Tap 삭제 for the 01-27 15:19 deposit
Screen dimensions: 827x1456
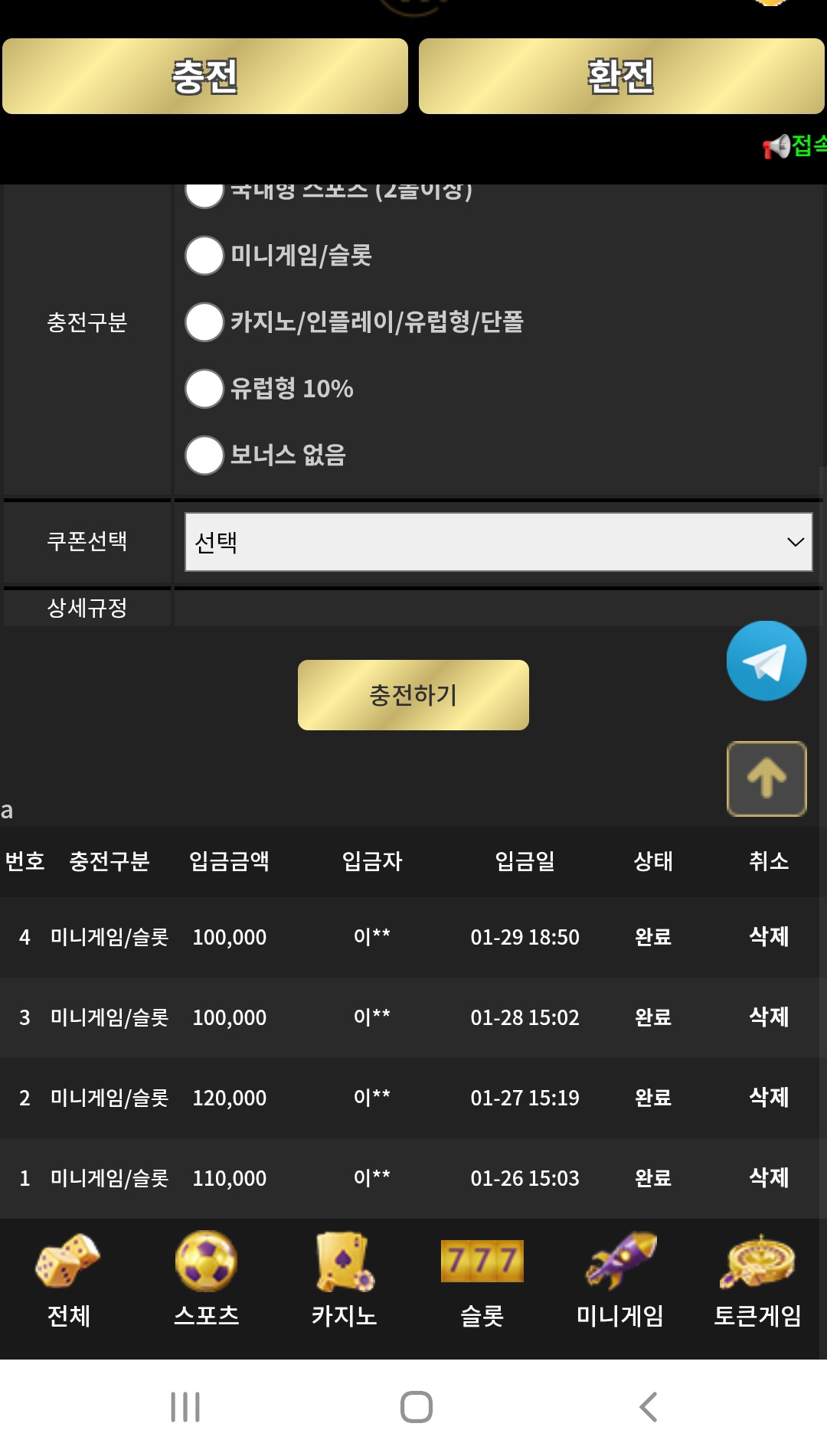[768, 1097]
